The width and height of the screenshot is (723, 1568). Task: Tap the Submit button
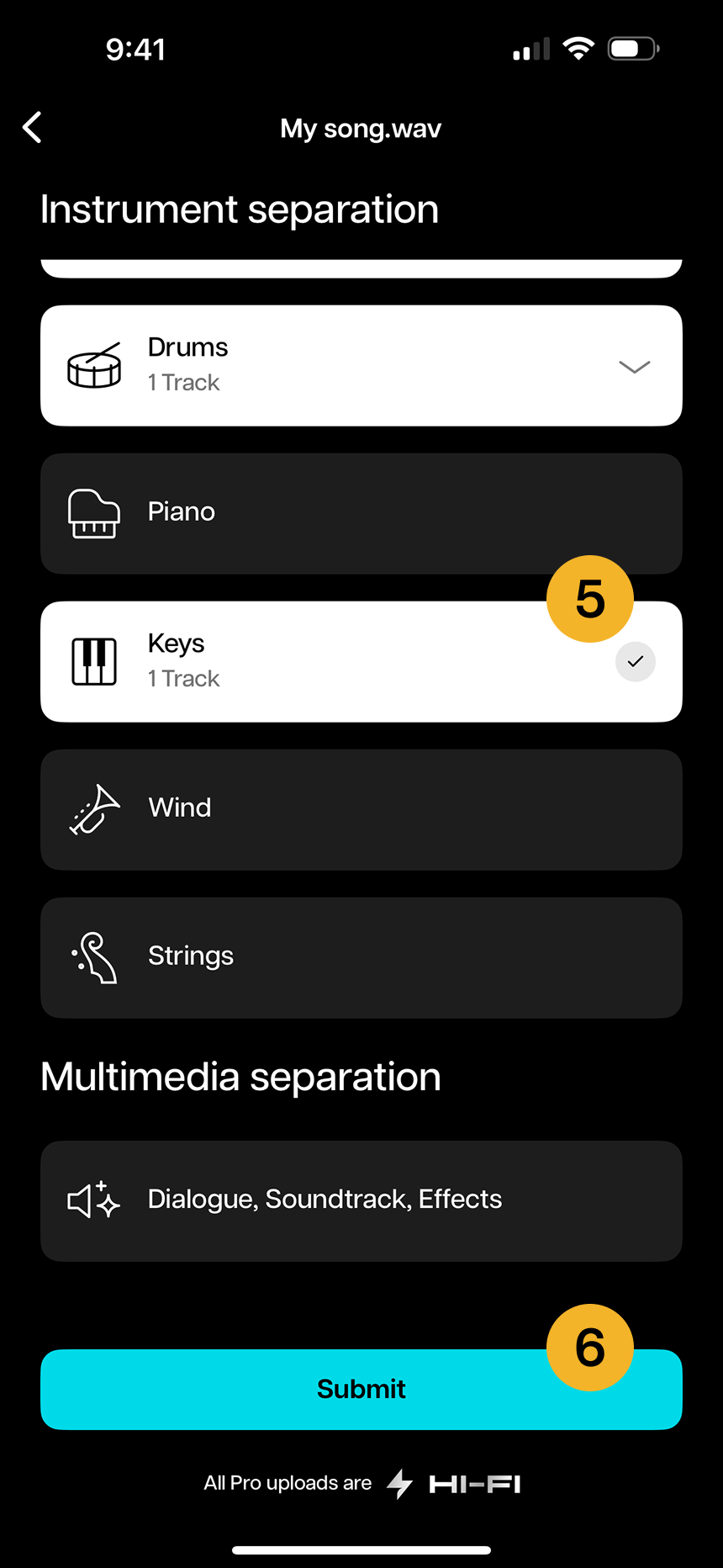pyautogui.click(x=361, y=1389)
